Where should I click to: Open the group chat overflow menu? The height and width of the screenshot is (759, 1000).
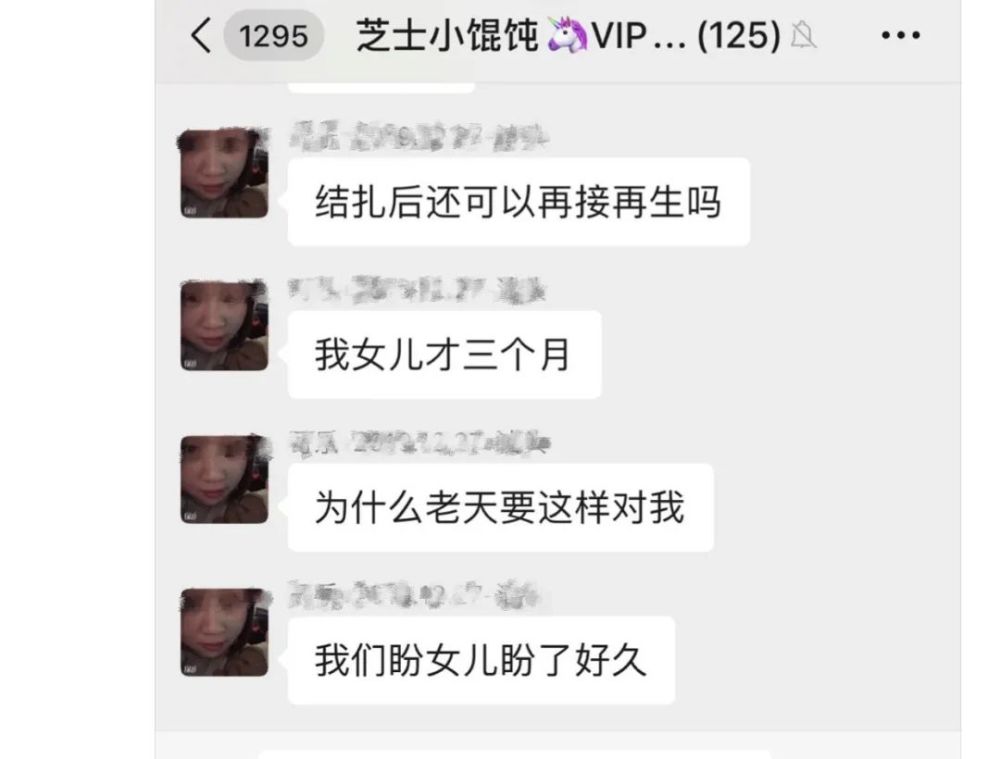pos(899,36)
